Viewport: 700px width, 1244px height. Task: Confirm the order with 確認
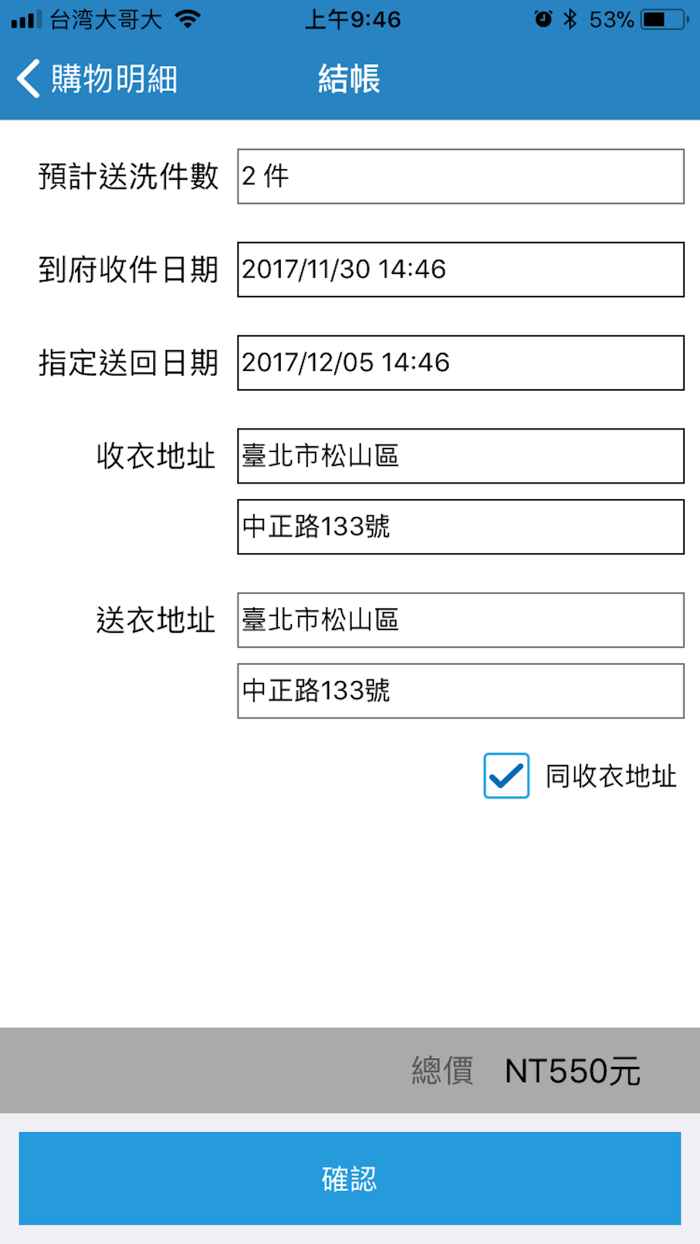tap(350, 1178)
